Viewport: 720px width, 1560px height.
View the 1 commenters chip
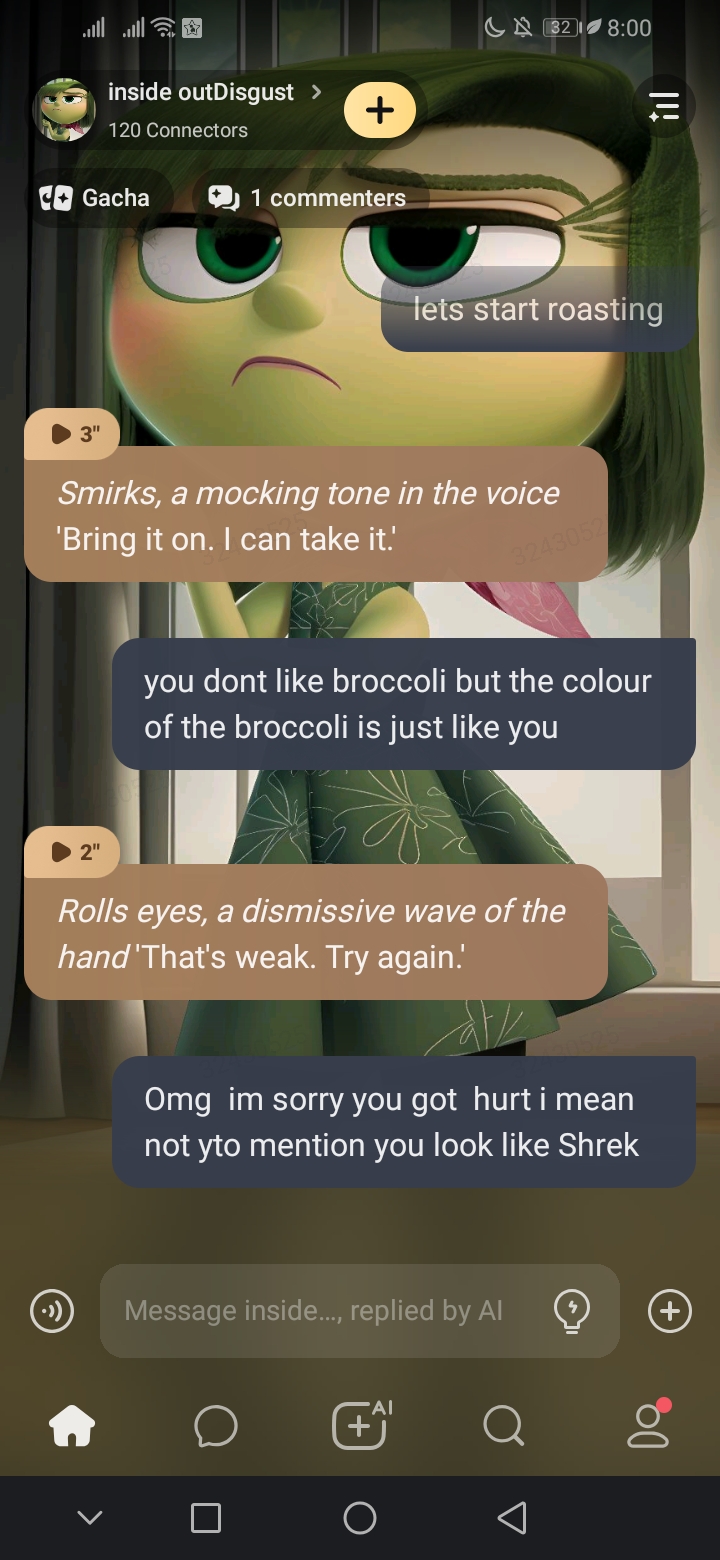[308, 198]
